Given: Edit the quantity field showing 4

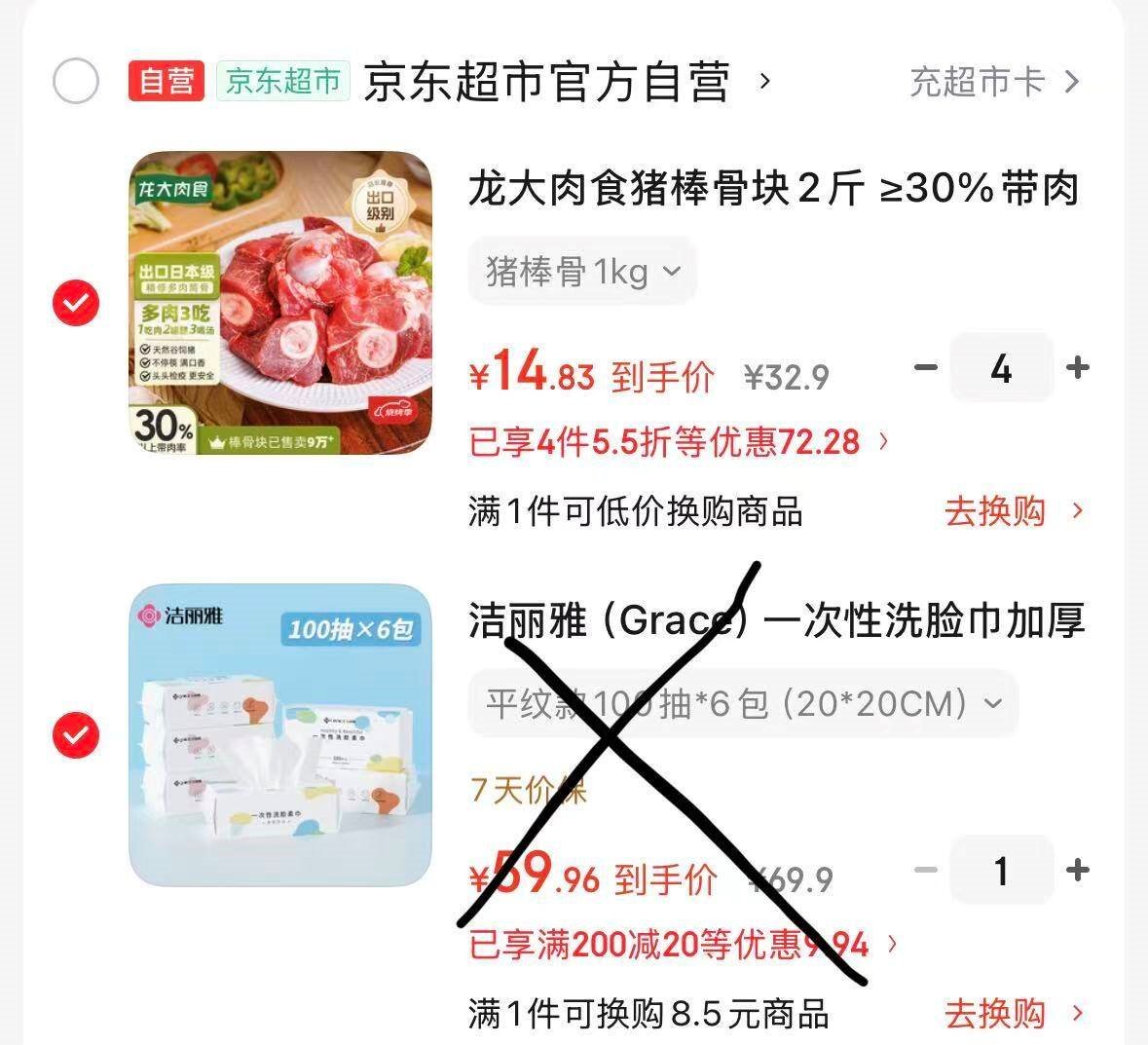Looking at the screenshot, I should [x=1002, y=367].
